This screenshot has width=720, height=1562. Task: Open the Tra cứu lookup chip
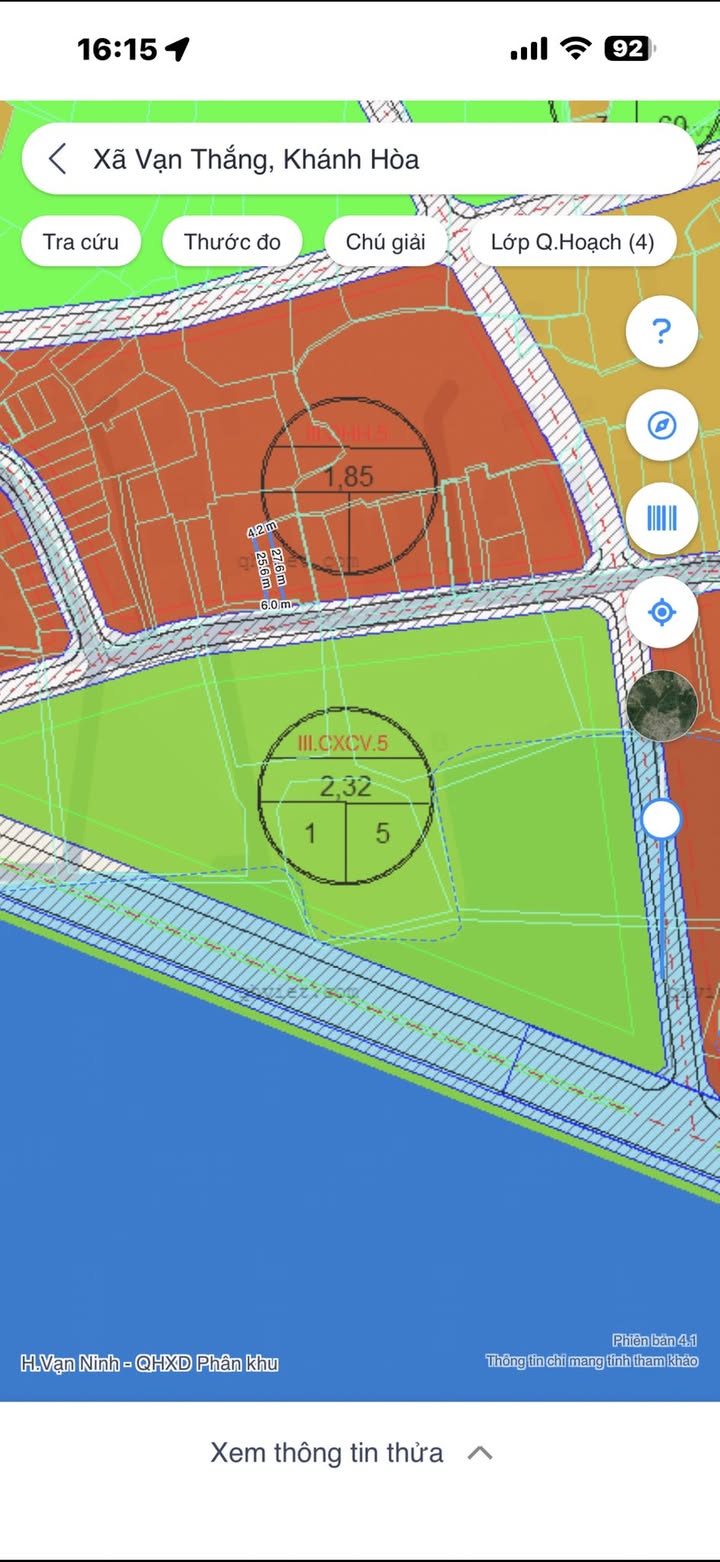coord(81,242)
